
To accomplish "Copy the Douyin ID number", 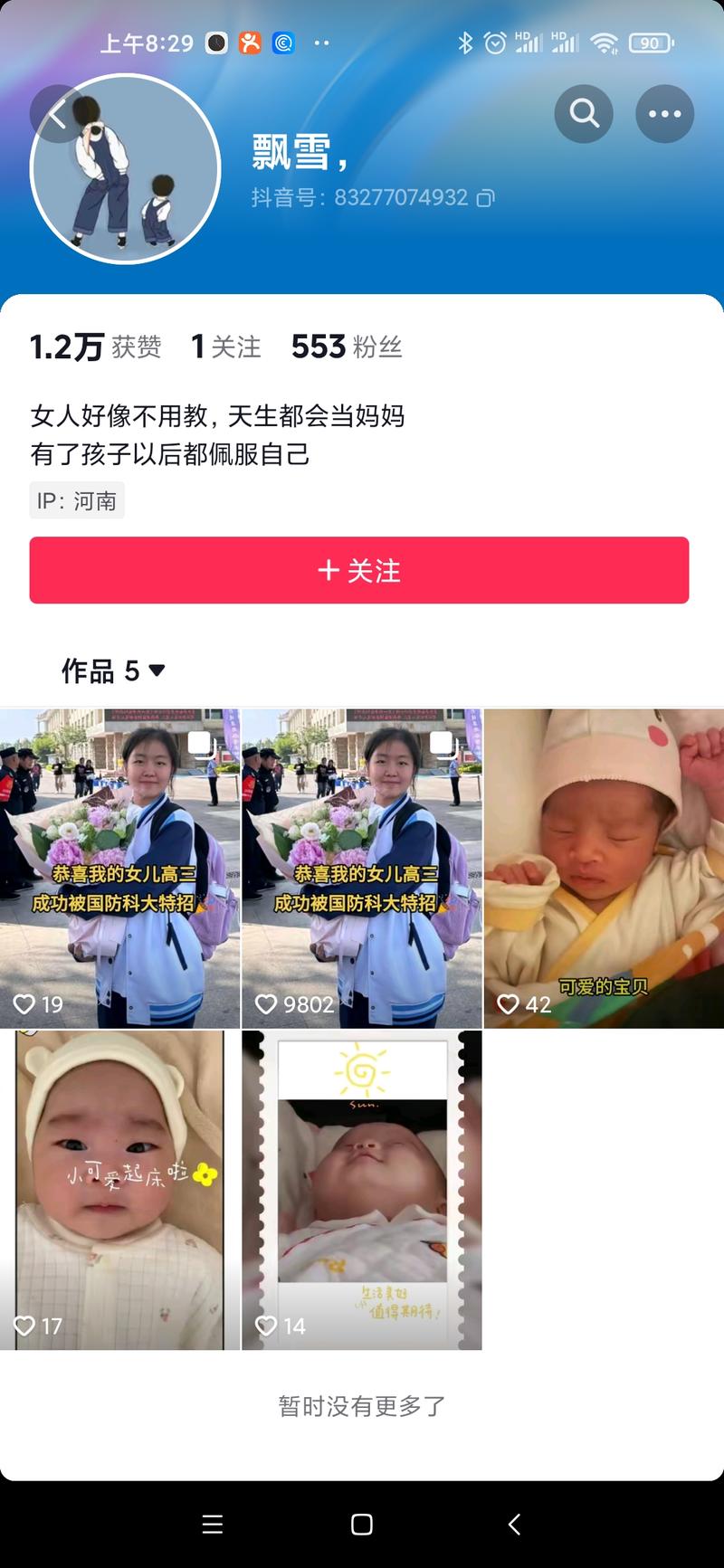I will click(x=486, y=198).
